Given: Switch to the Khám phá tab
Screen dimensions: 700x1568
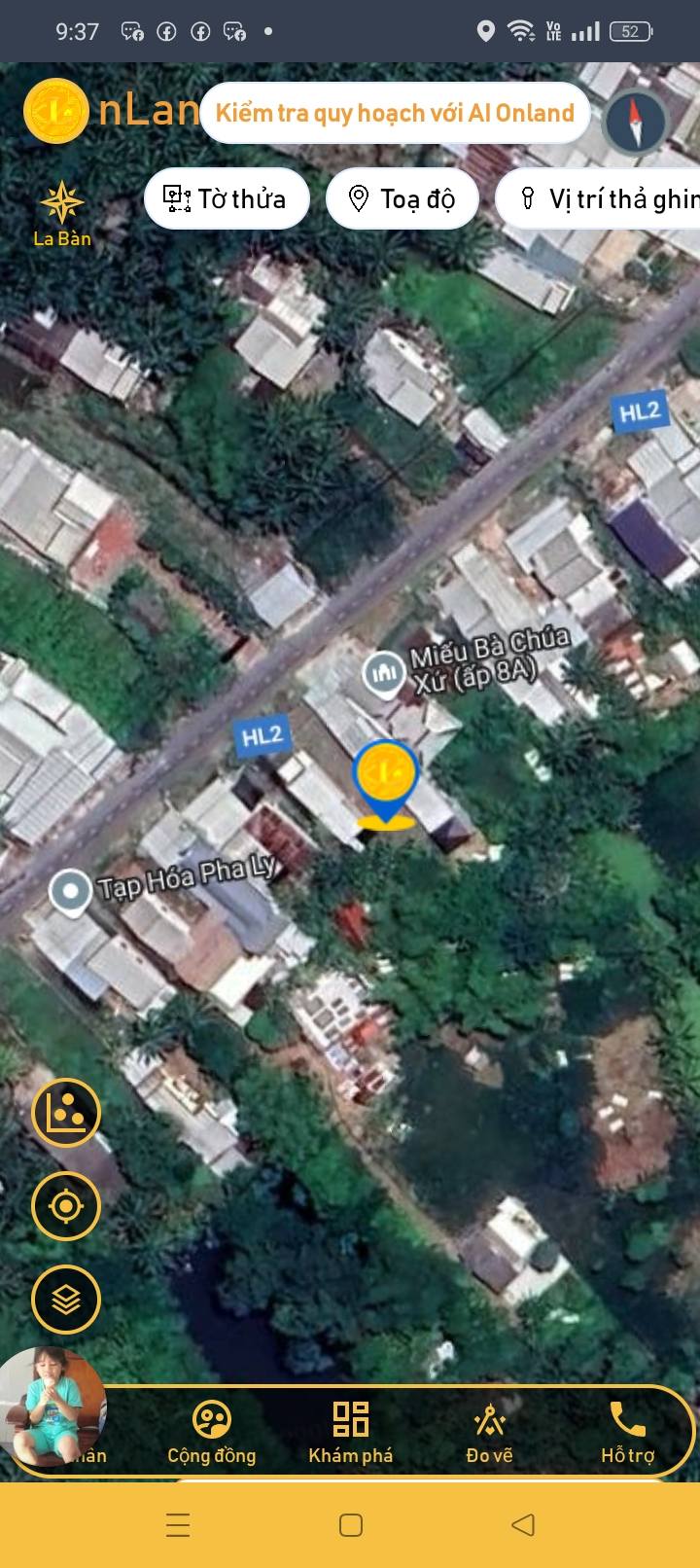Looking at the screenshot, I should tap(351, 1434).
